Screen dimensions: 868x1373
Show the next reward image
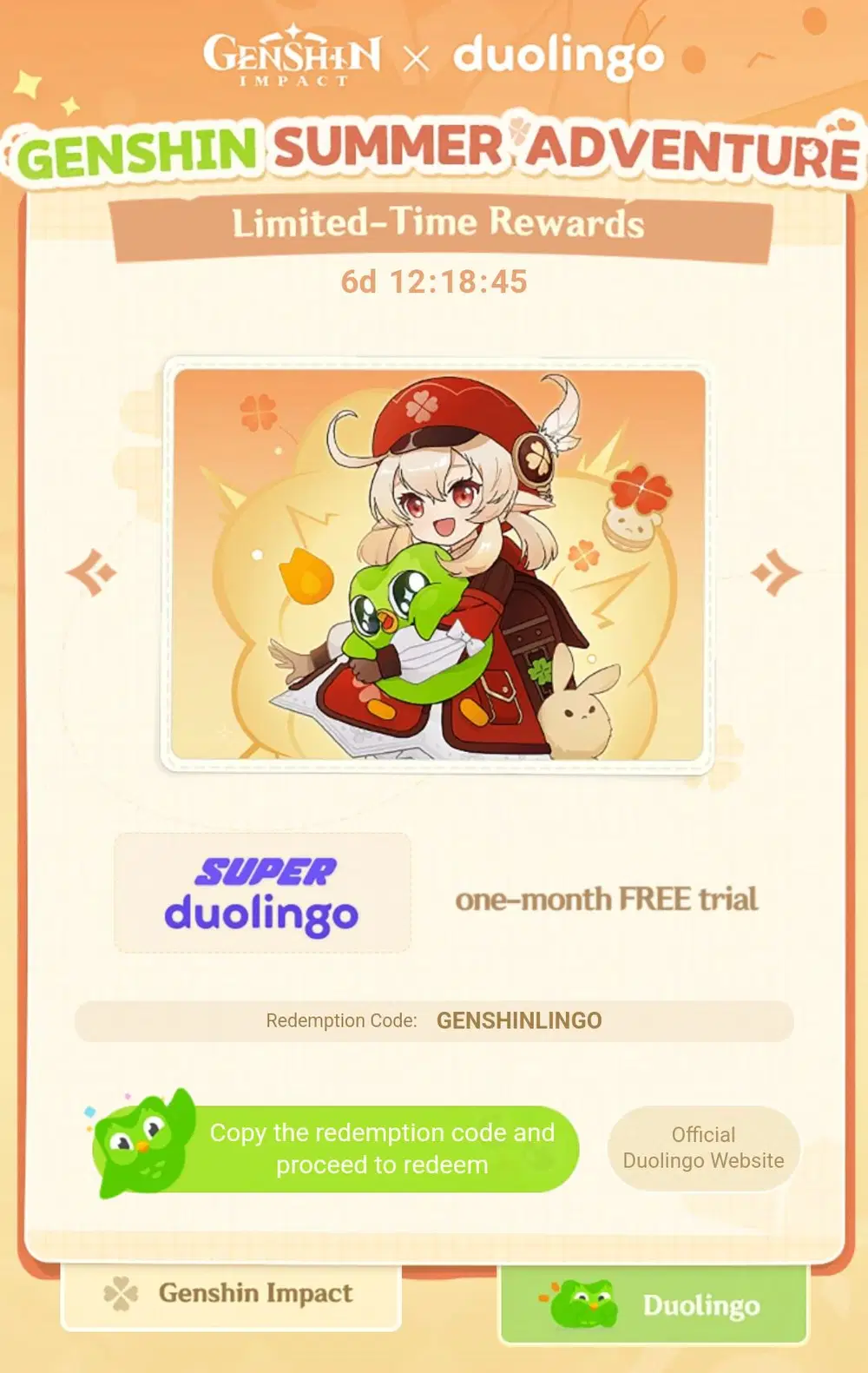point(775,572)
